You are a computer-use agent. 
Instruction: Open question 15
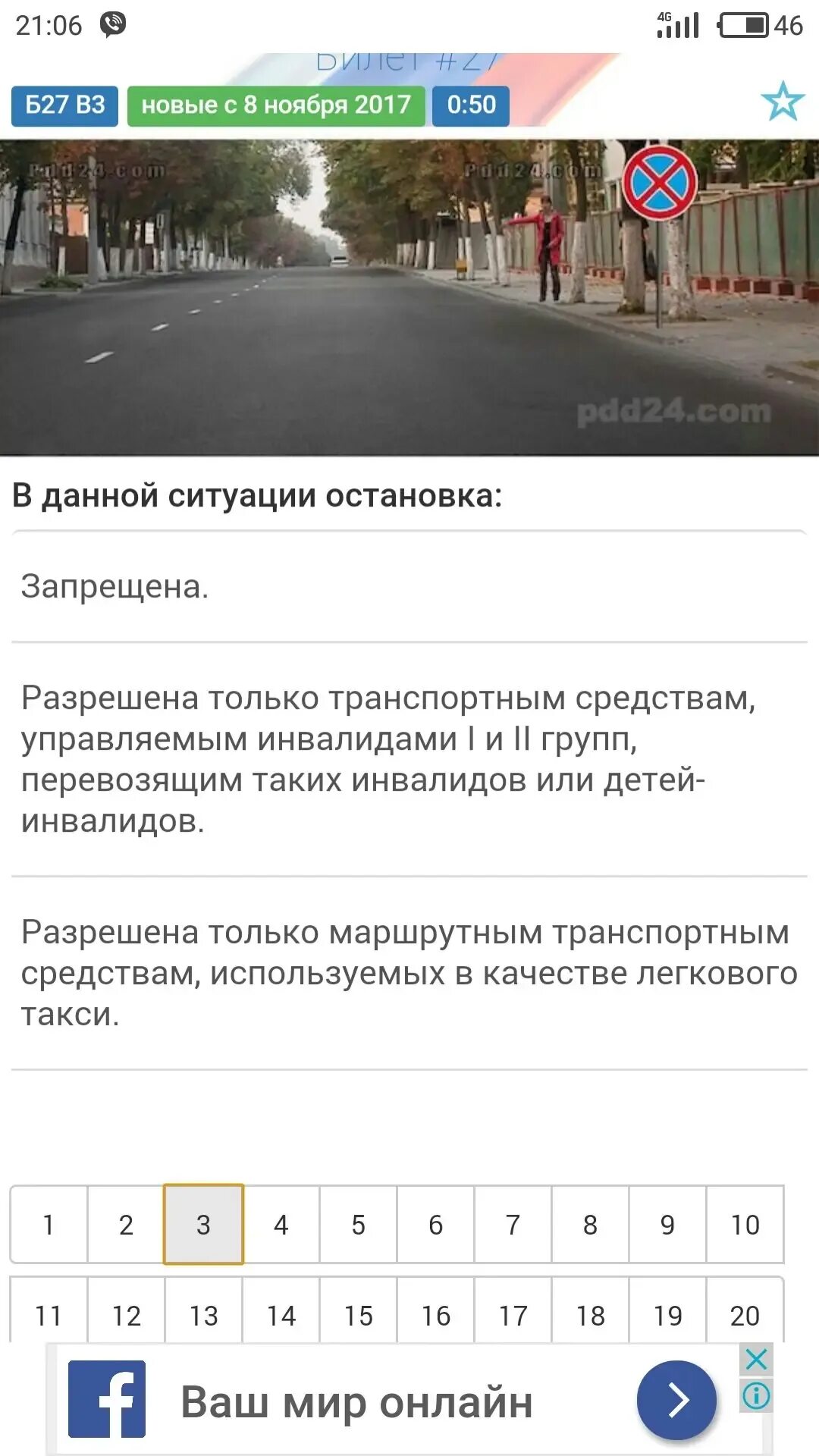pos(359,1314)
